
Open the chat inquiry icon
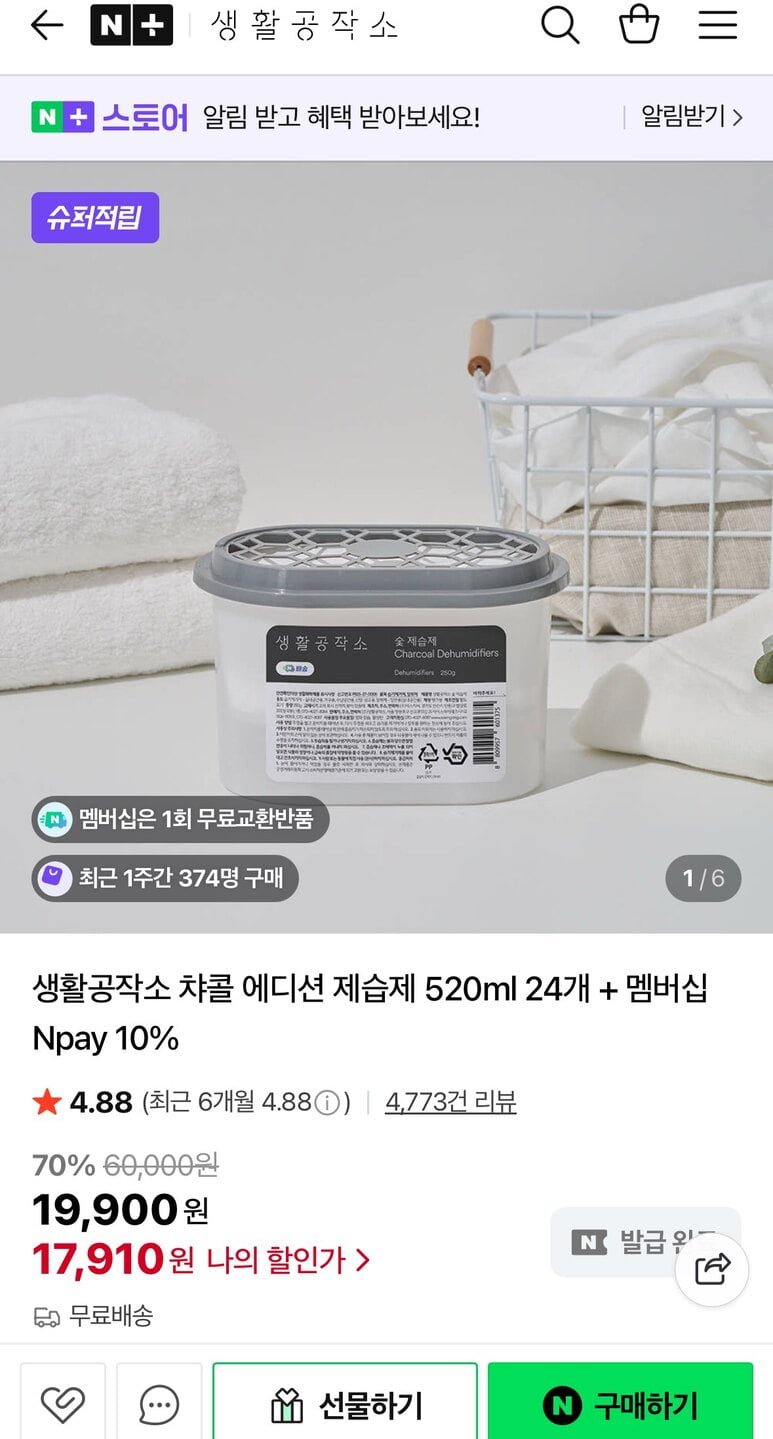[159, 1405]
